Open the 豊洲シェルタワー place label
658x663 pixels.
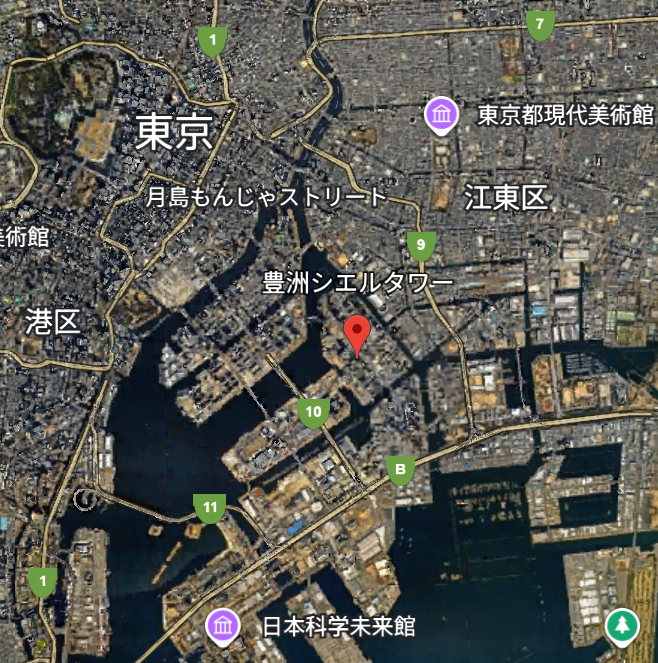coord(358,283)
